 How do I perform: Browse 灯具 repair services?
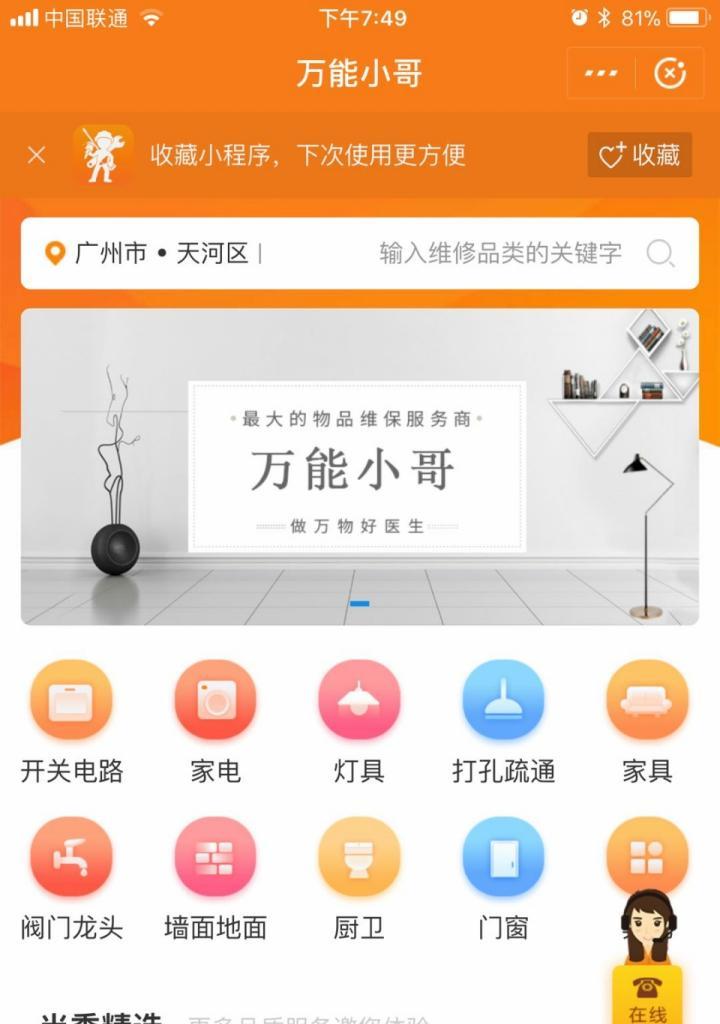pyautogui.click(x=359, y=722)
